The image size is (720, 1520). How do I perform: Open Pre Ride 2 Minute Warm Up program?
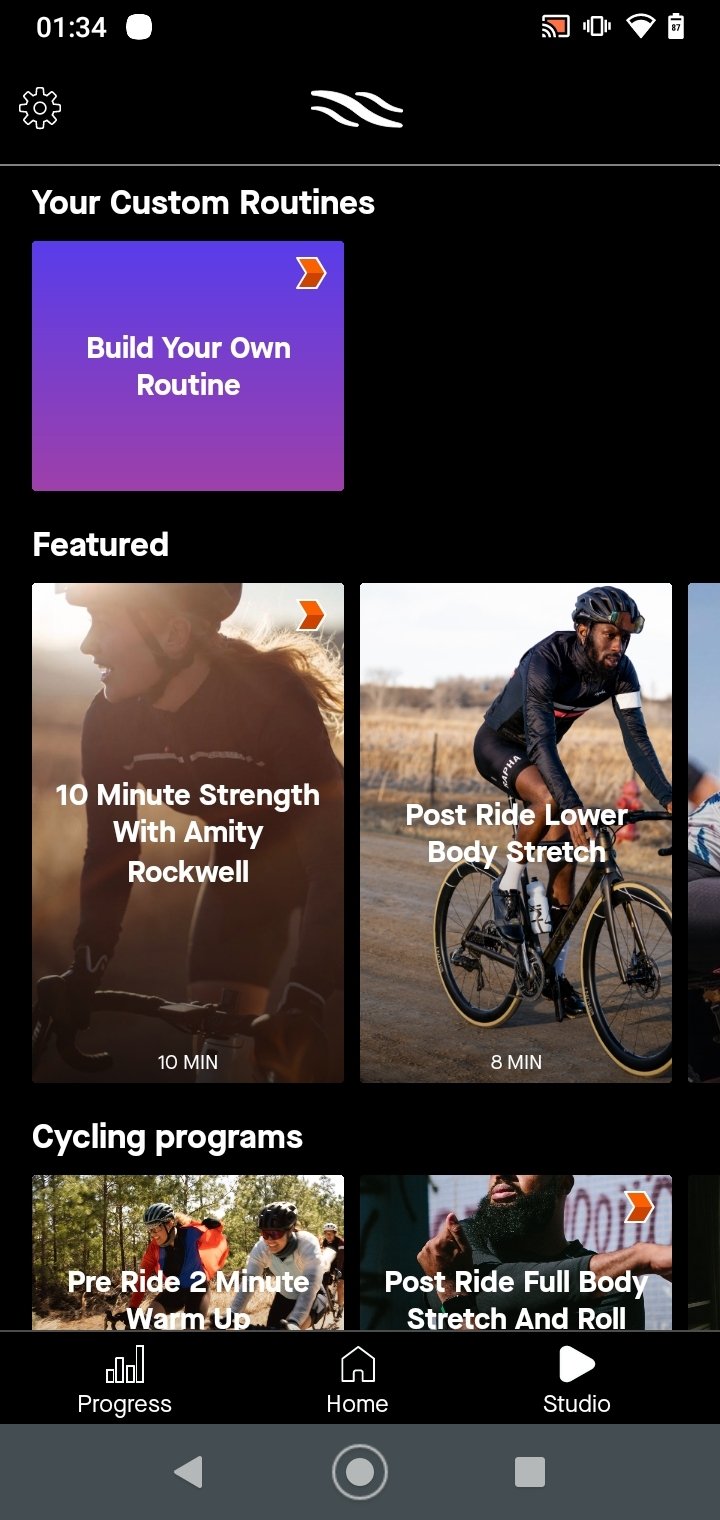click(188, 1253)
